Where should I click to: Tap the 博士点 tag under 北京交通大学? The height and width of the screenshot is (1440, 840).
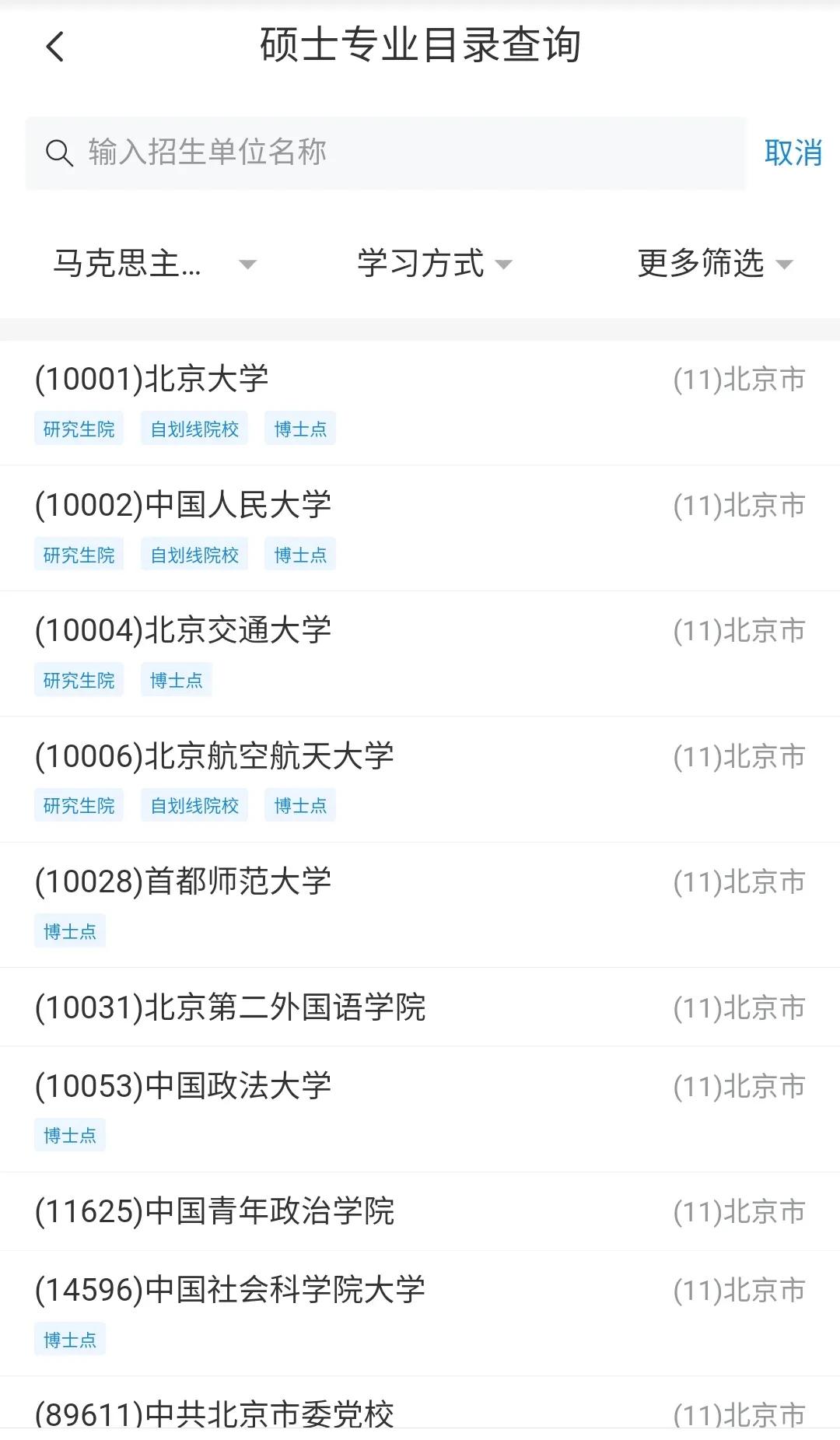tap(175, 679)
